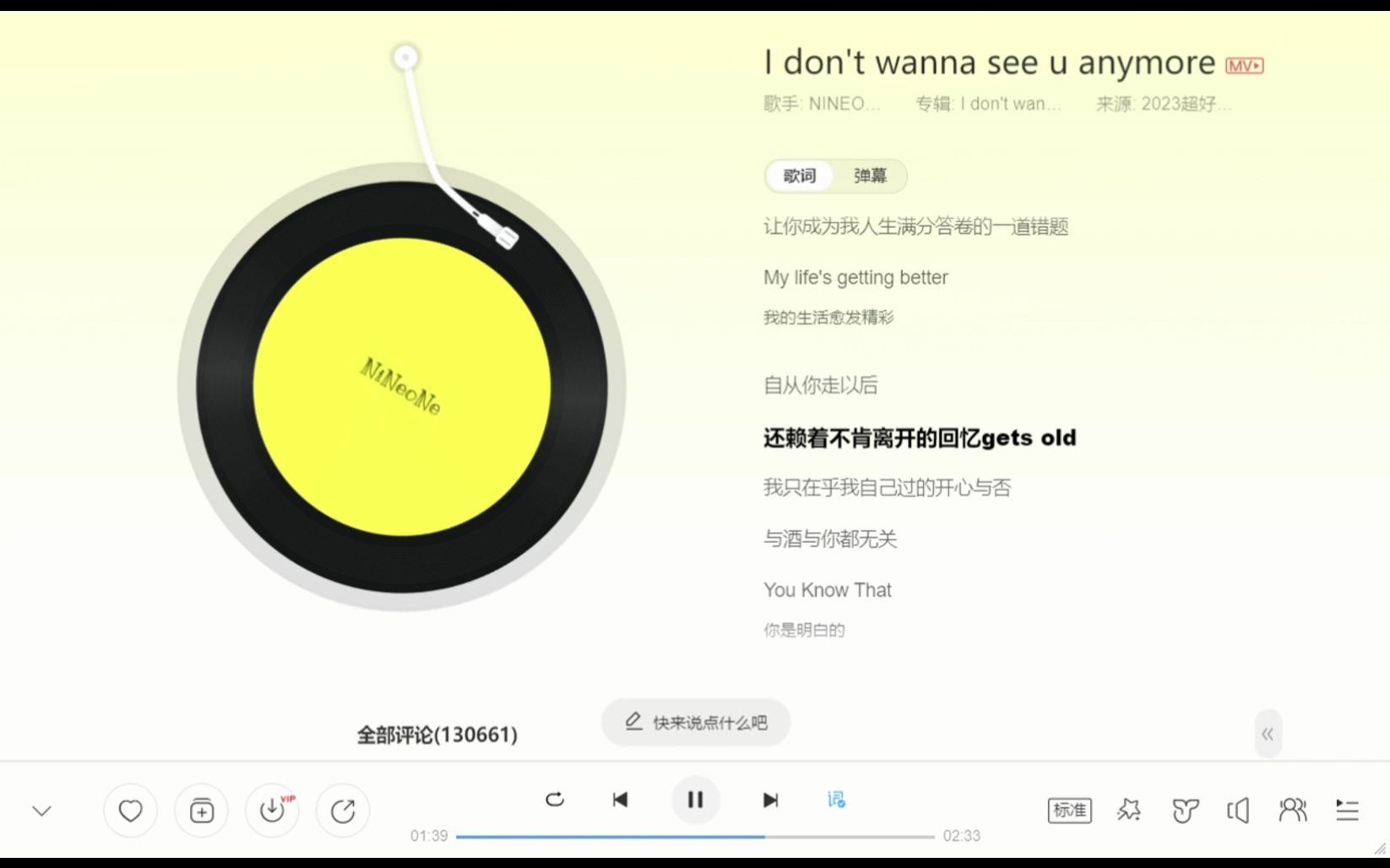Open the listen-together people icon
The image size is (1390, 868).
[x=1292, y=811]
